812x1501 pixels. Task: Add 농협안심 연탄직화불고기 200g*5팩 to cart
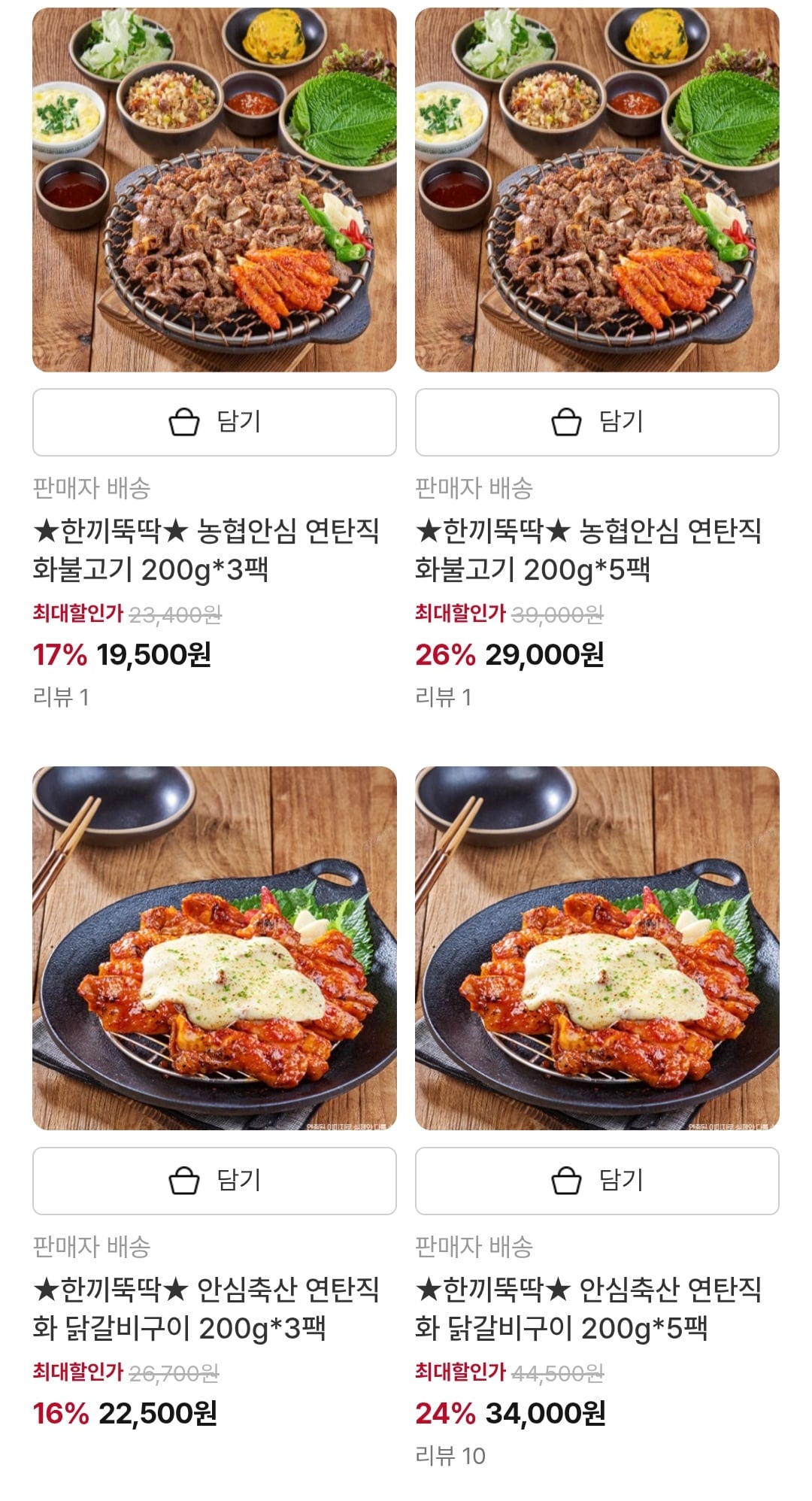point(597,422)
